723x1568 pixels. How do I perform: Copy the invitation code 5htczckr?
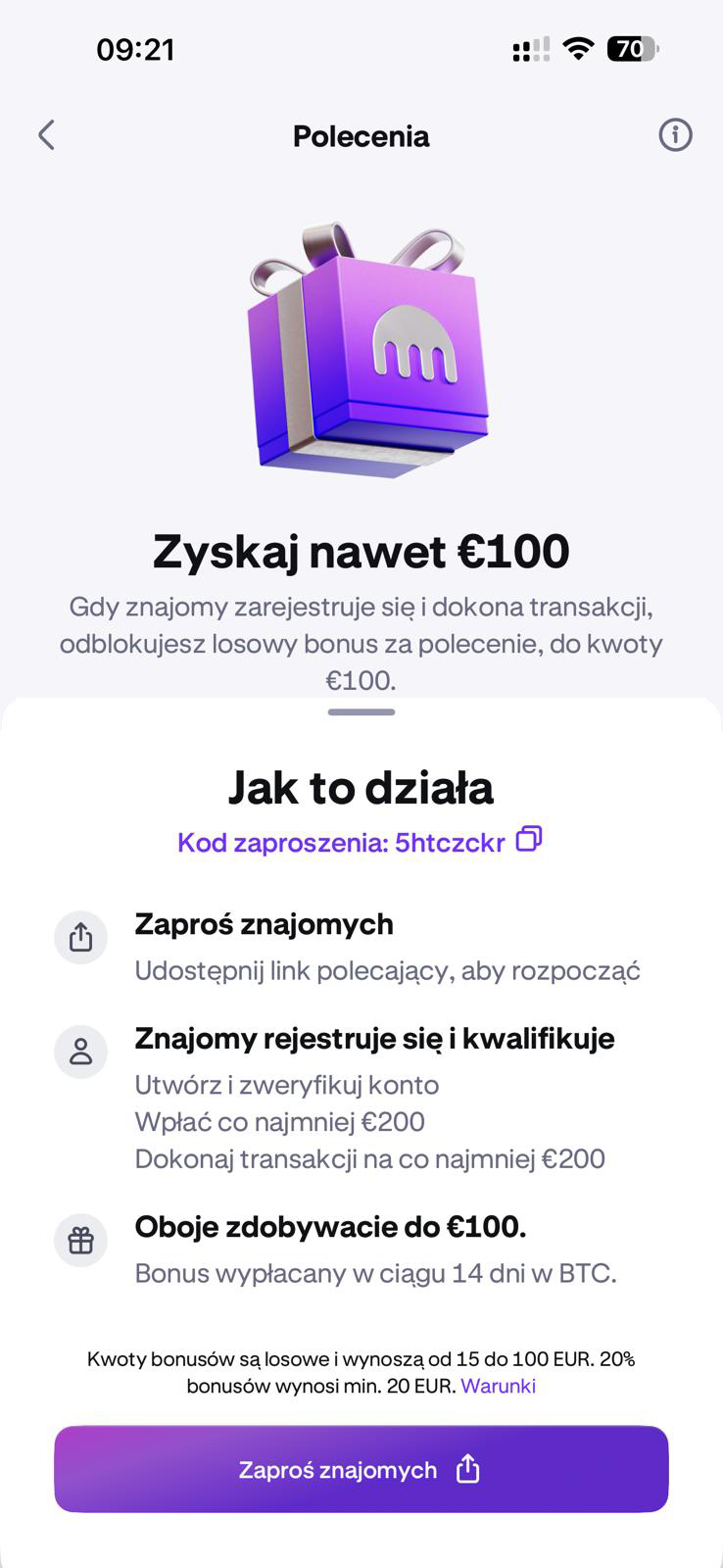coord(529,840)
